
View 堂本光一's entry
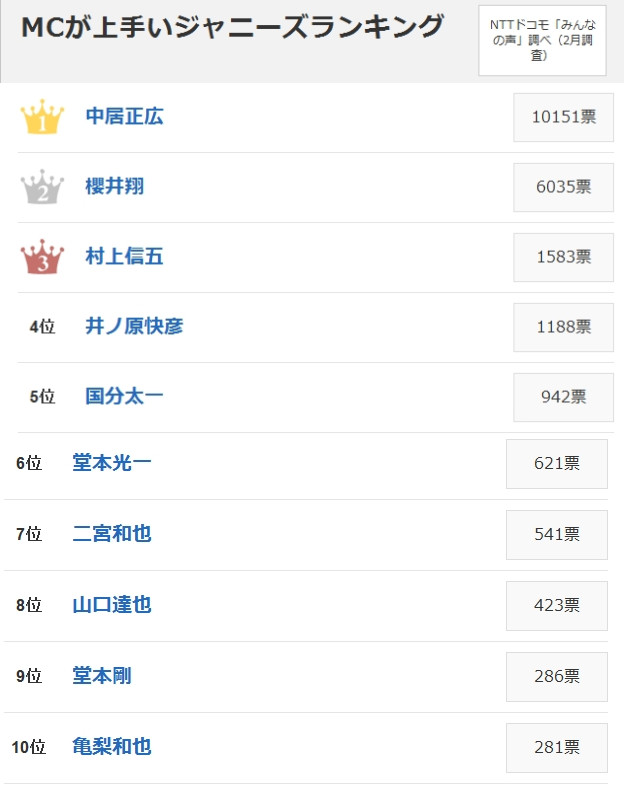pos(112,463)
